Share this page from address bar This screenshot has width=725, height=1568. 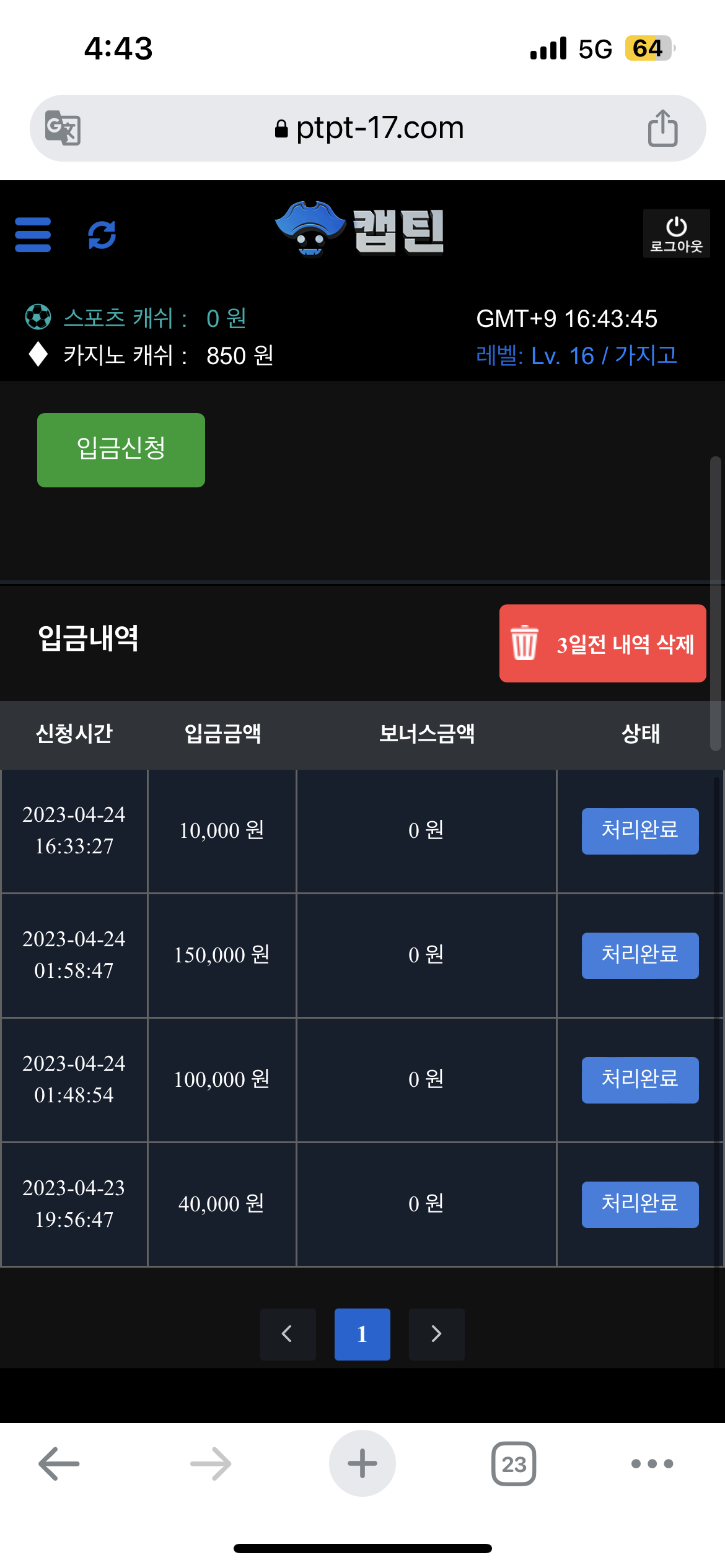click(x=662, y=128)
